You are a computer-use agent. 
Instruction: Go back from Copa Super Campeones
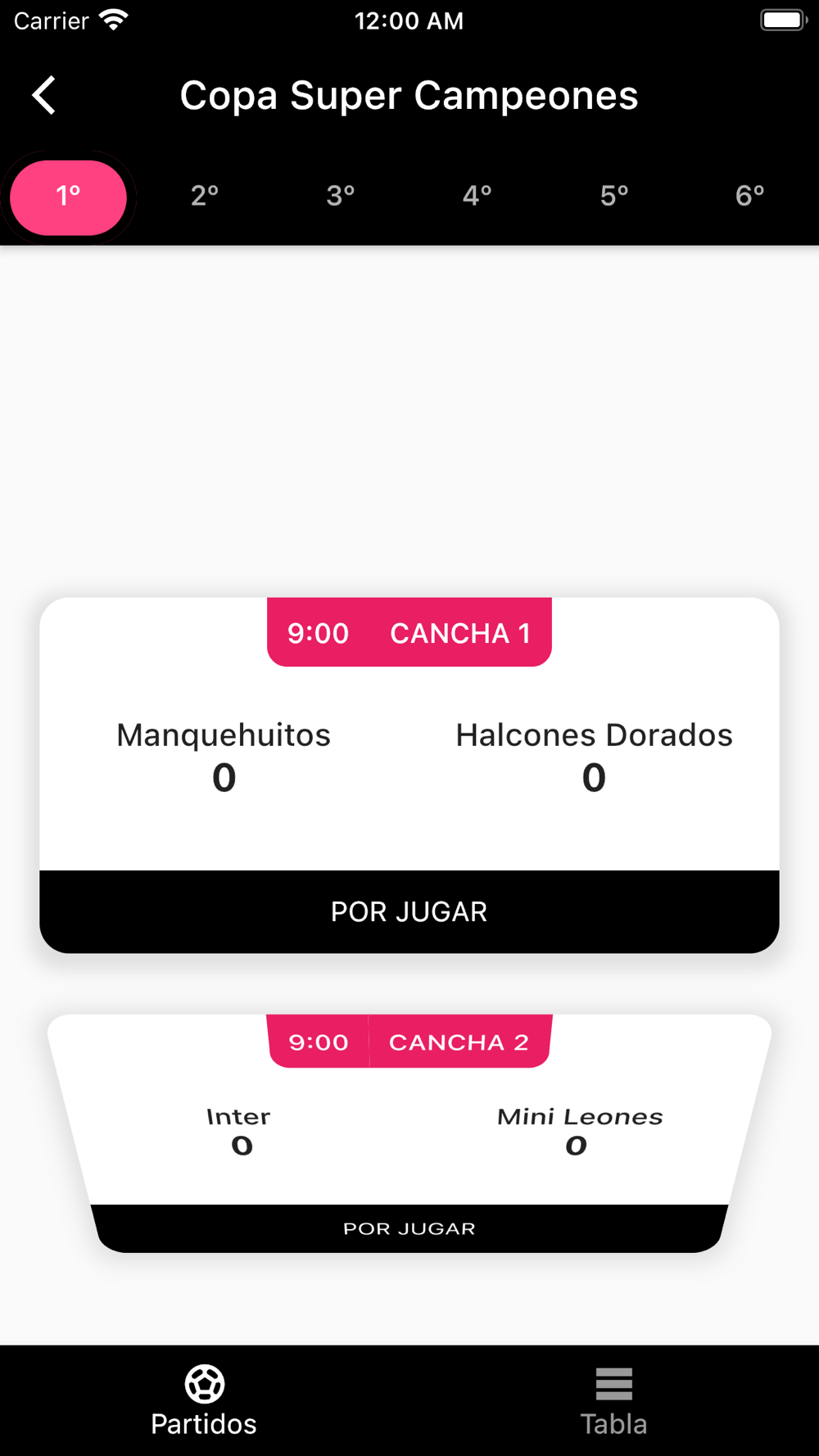pyautogui.click(x=44, y=96)
